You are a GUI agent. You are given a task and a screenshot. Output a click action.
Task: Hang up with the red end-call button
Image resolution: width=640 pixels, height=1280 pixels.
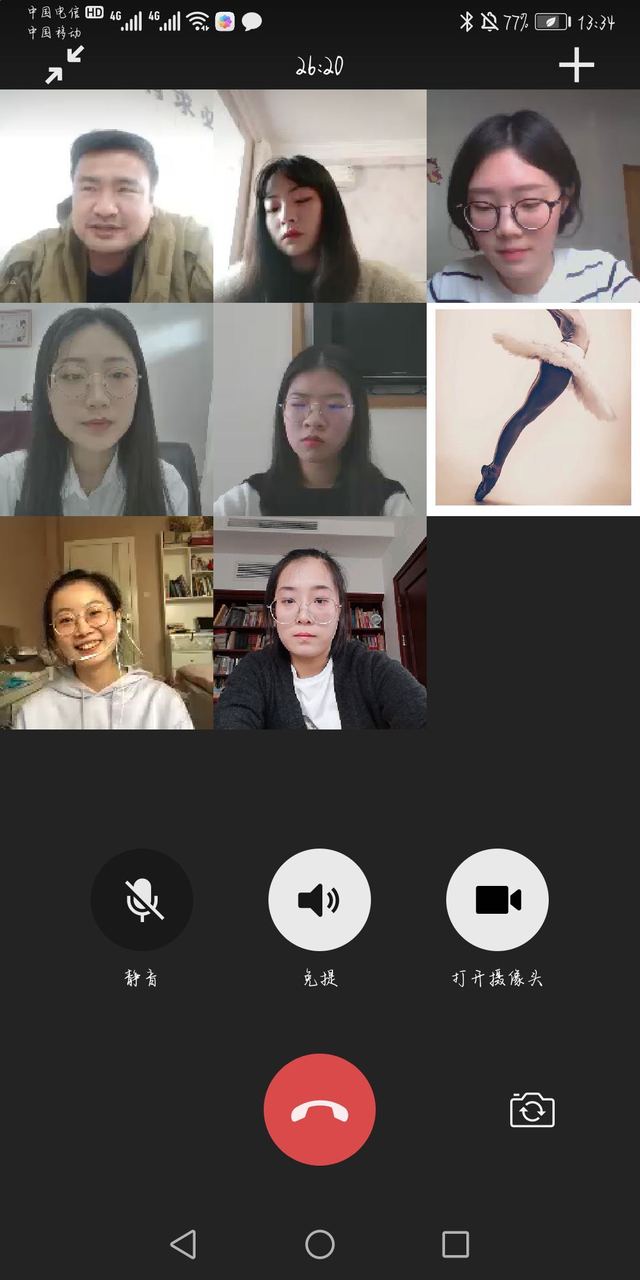(x=319, y=1110)
